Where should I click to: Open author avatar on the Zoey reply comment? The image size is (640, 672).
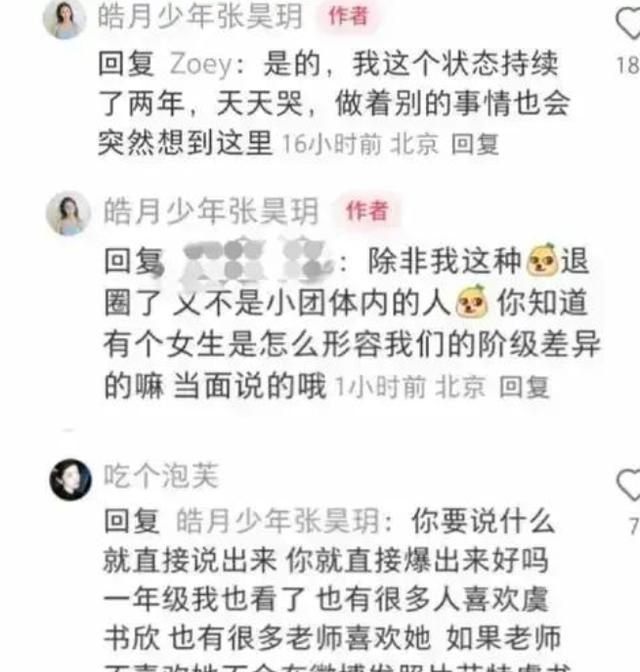pos(66,17)
